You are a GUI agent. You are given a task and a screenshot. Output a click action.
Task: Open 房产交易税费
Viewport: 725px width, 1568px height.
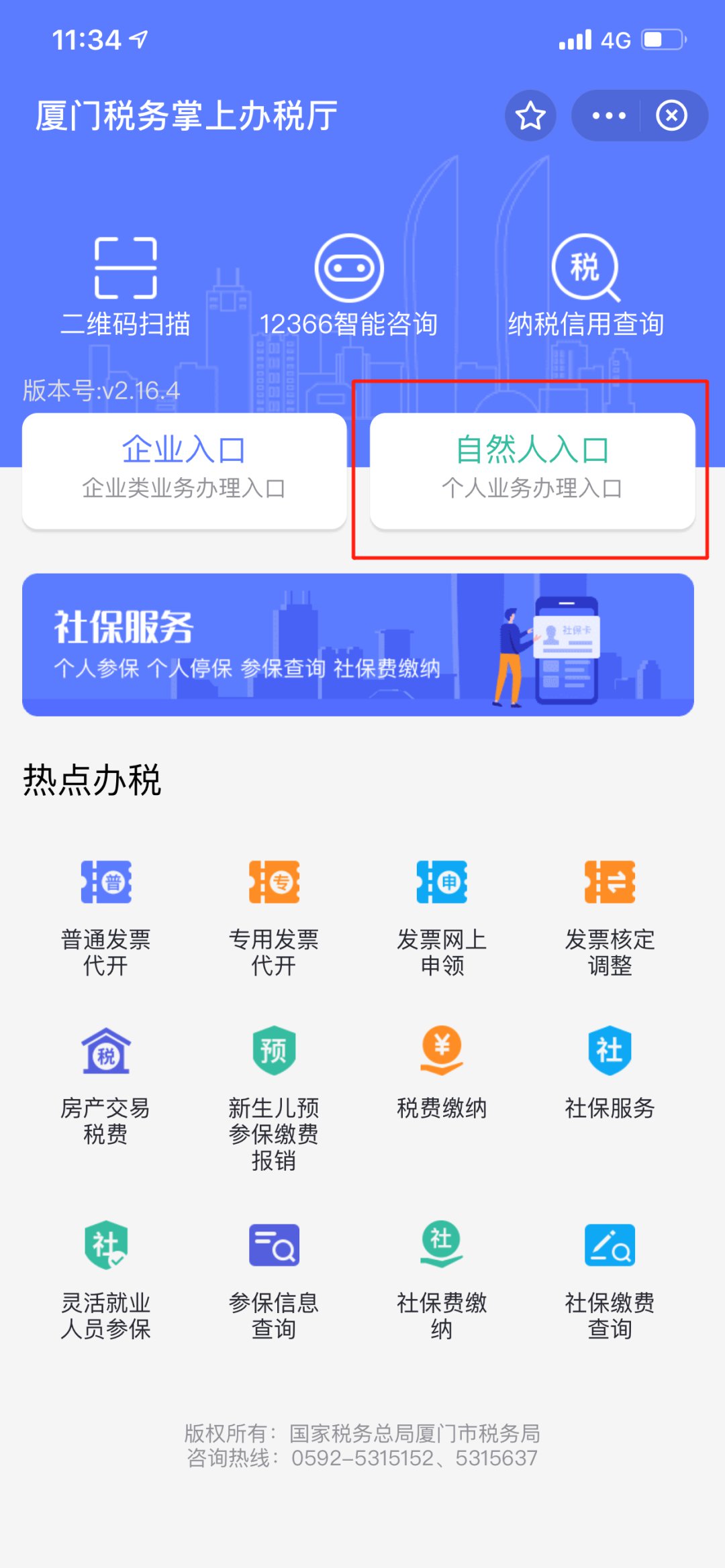106,1084
